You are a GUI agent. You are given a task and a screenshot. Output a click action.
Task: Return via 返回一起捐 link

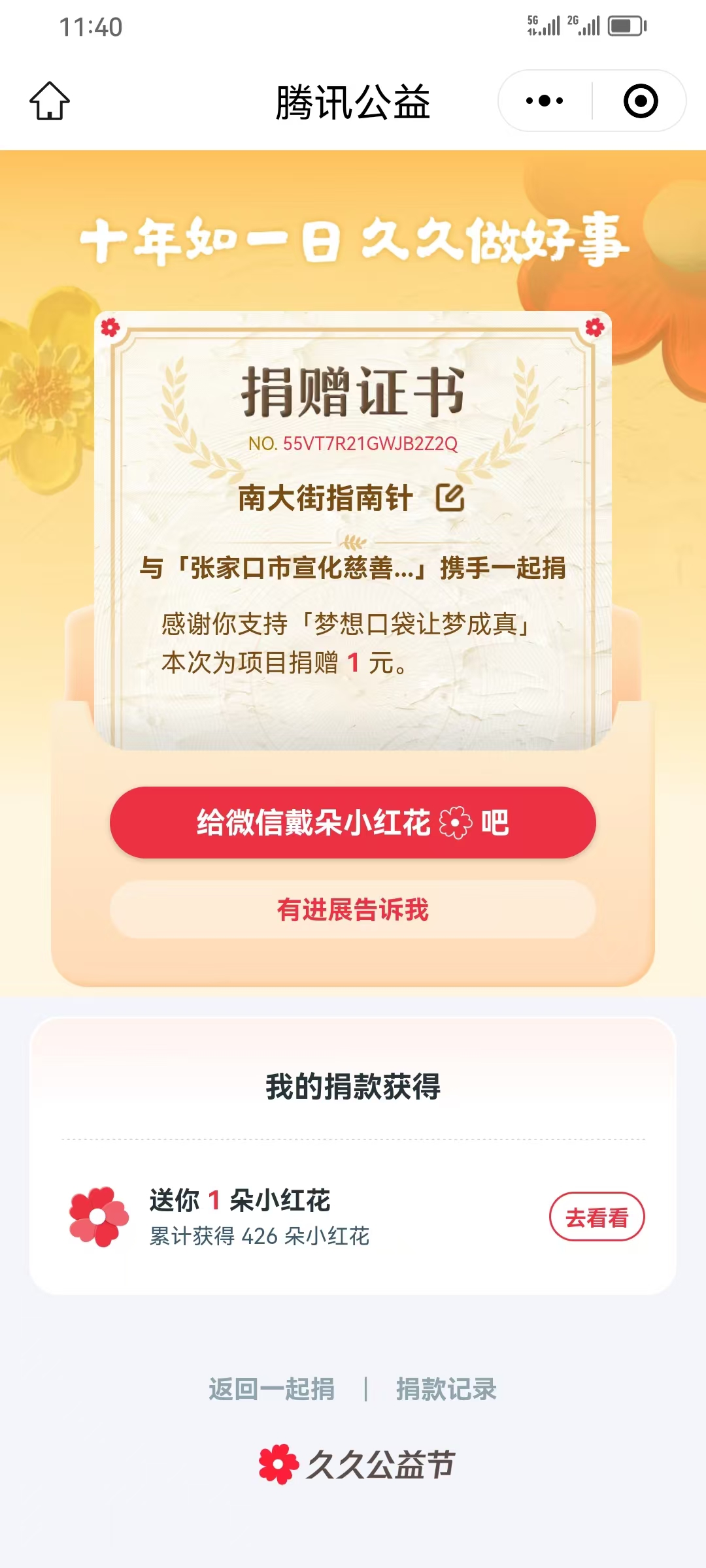272,1389
